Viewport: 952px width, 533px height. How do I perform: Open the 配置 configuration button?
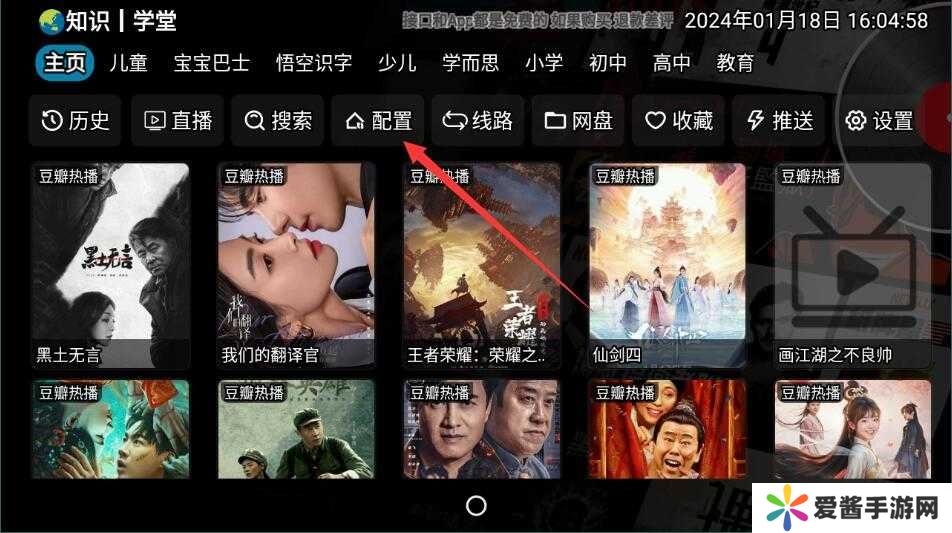coord(378,121)
